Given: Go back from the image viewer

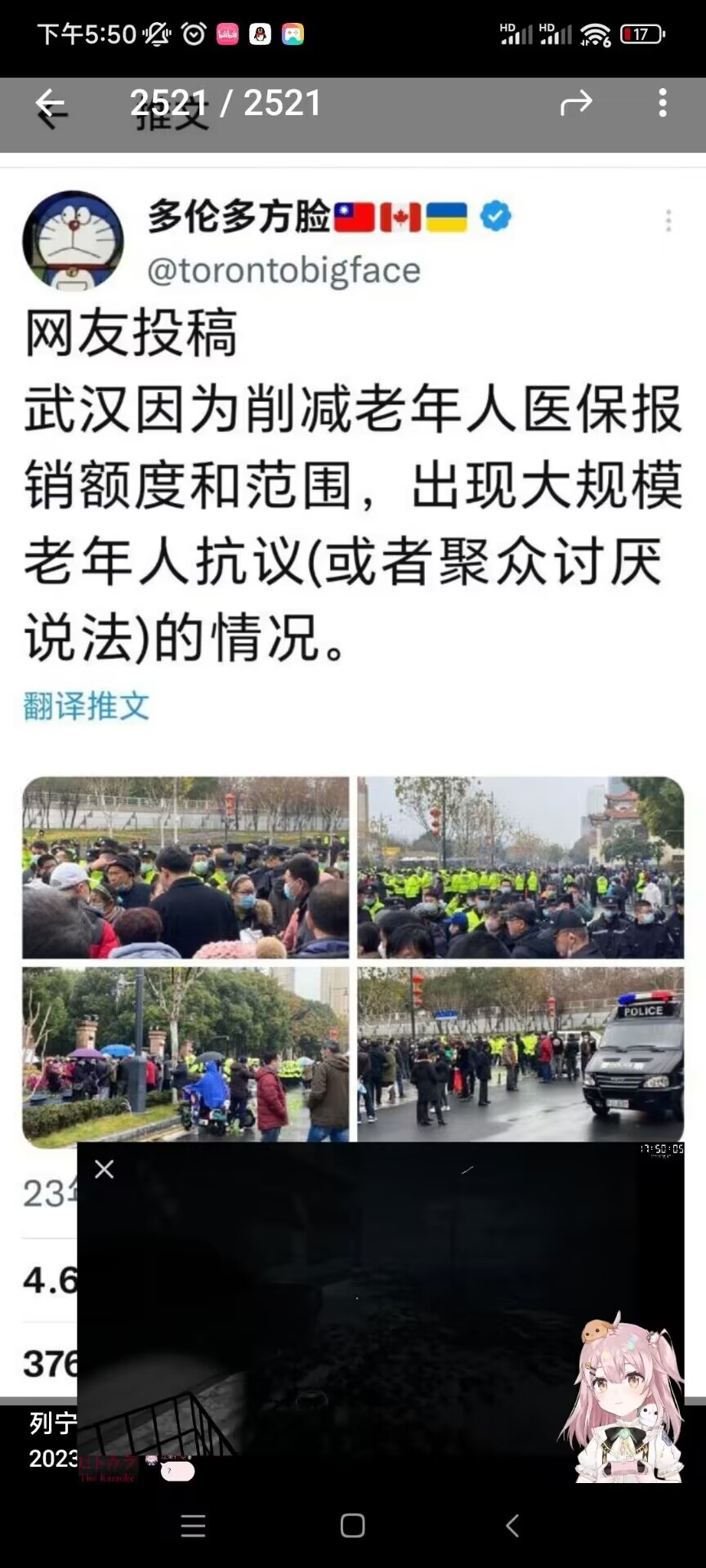Looking at the screenshot, I should click(50, 103).
